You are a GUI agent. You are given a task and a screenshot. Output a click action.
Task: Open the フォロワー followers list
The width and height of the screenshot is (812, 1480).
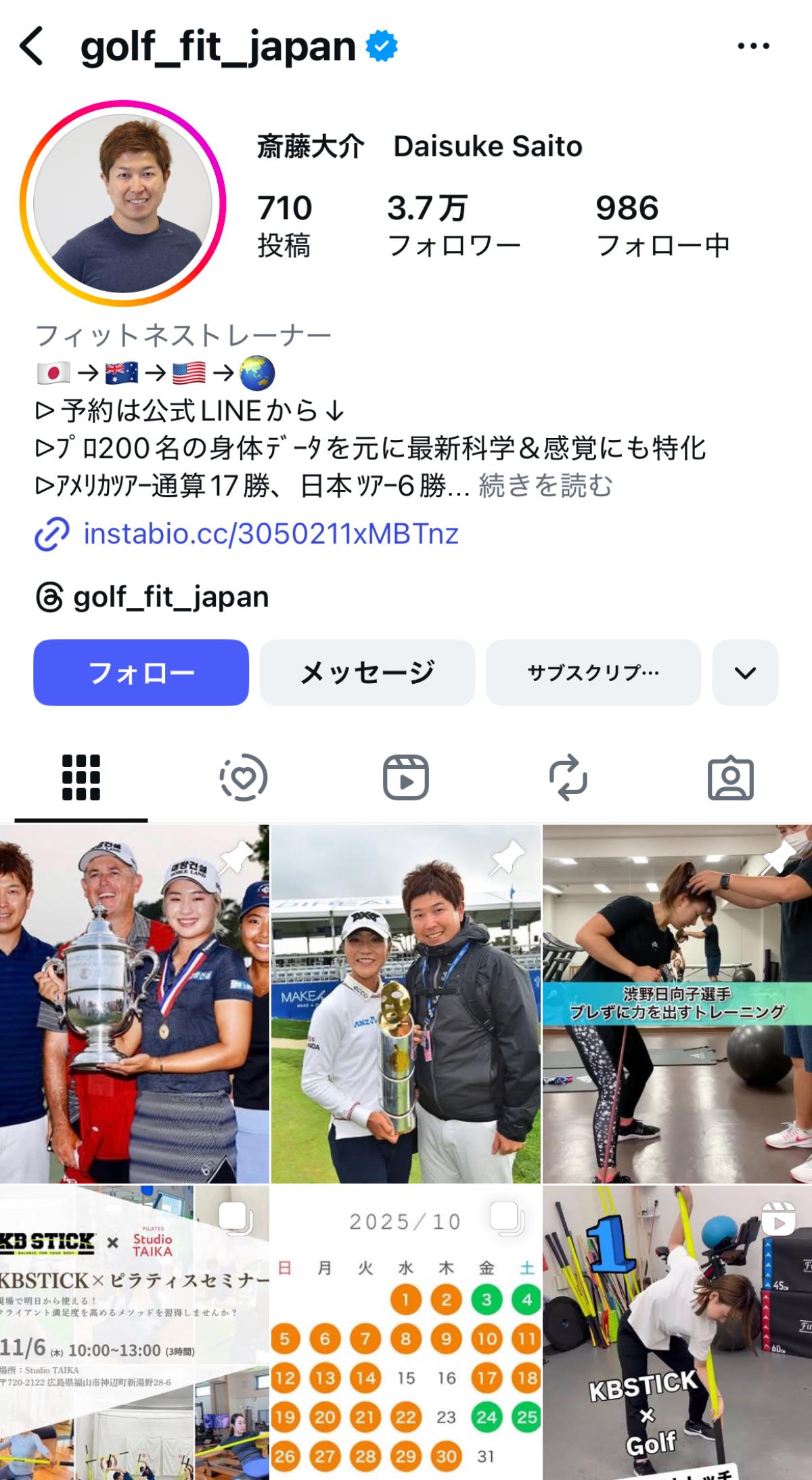coord(453,225)
